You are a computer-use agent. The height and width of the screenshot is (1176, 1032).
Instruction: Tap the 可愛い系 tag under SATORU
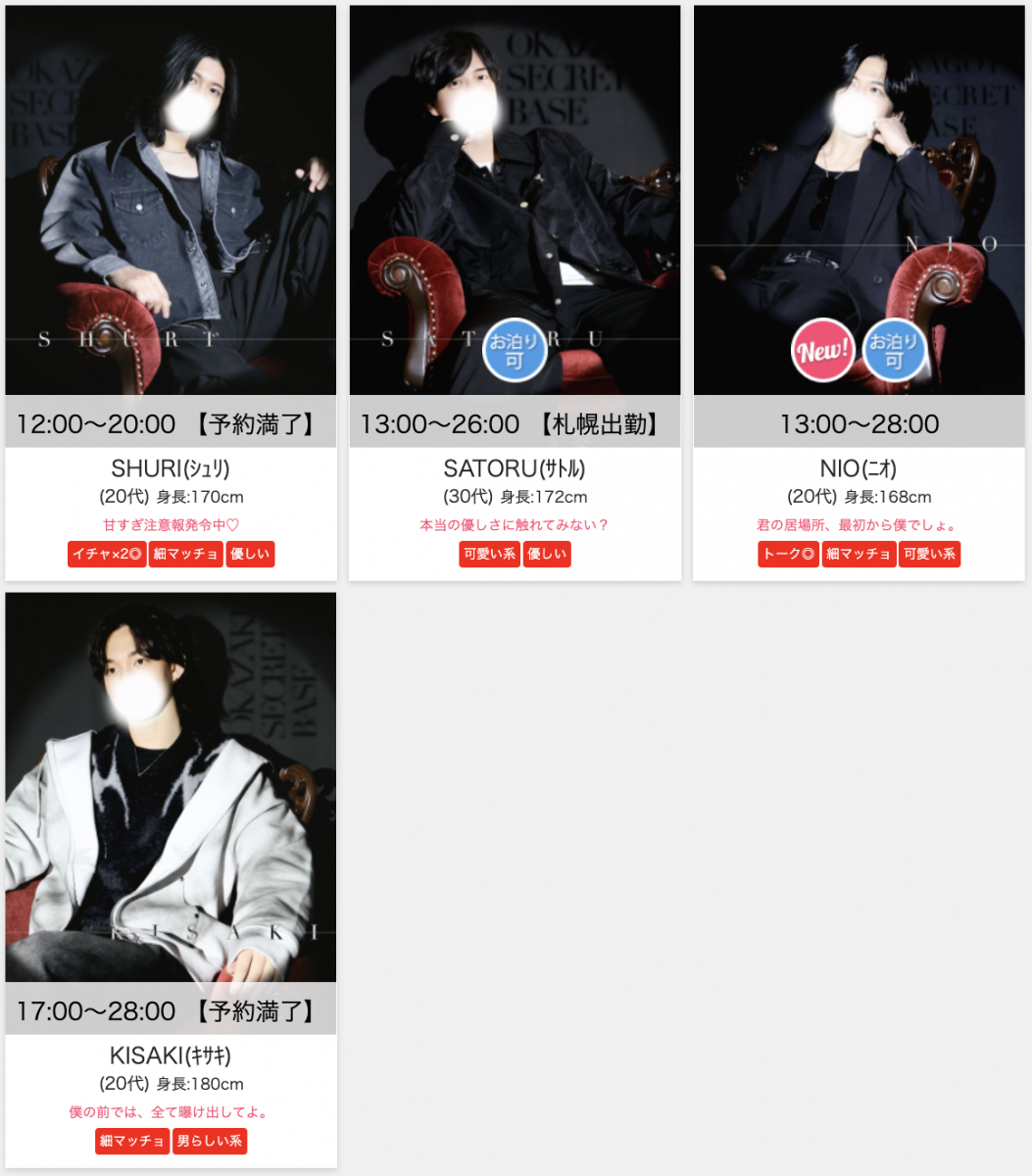[489, 554]
